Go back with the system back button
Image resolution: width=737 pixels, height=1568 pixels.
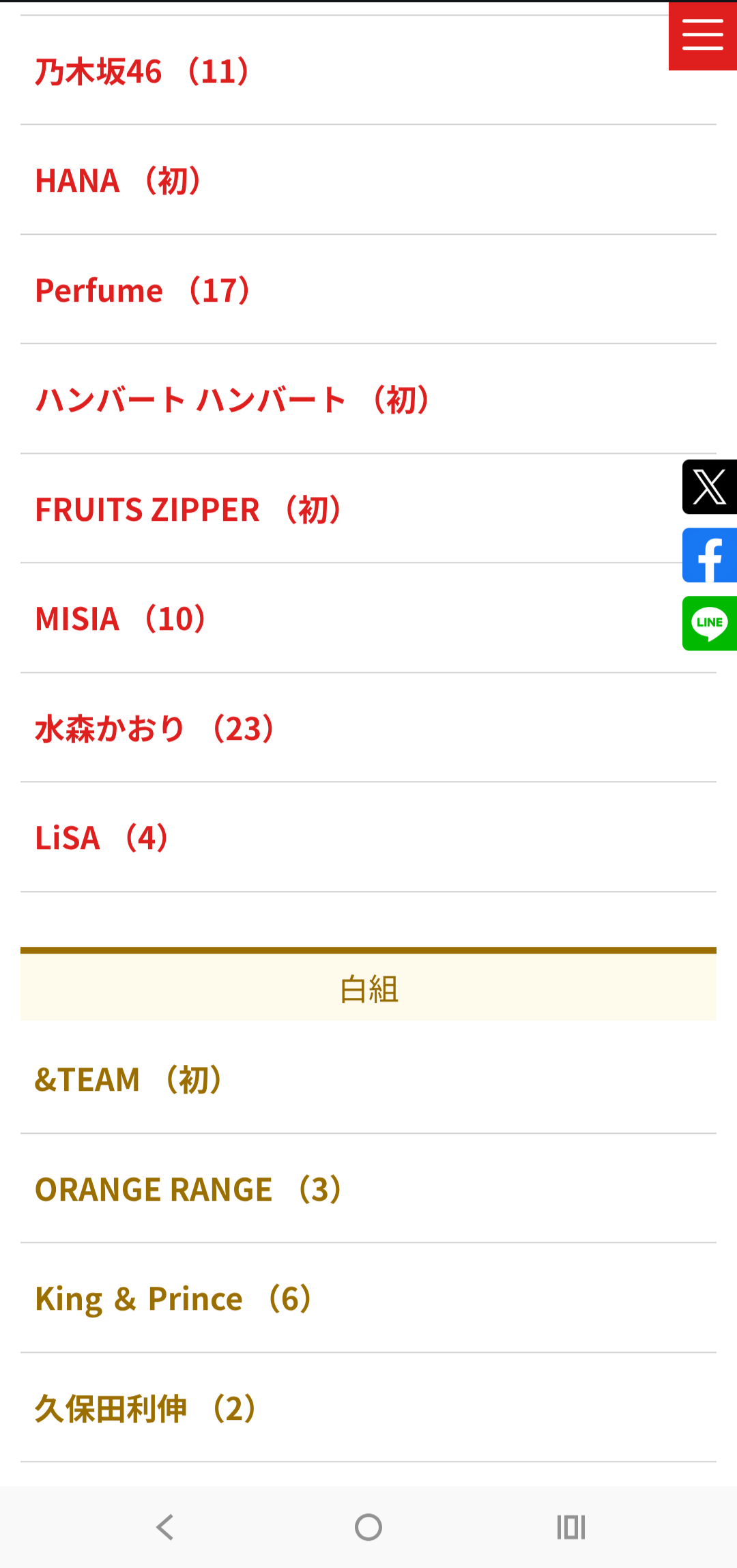point(164,1527)
